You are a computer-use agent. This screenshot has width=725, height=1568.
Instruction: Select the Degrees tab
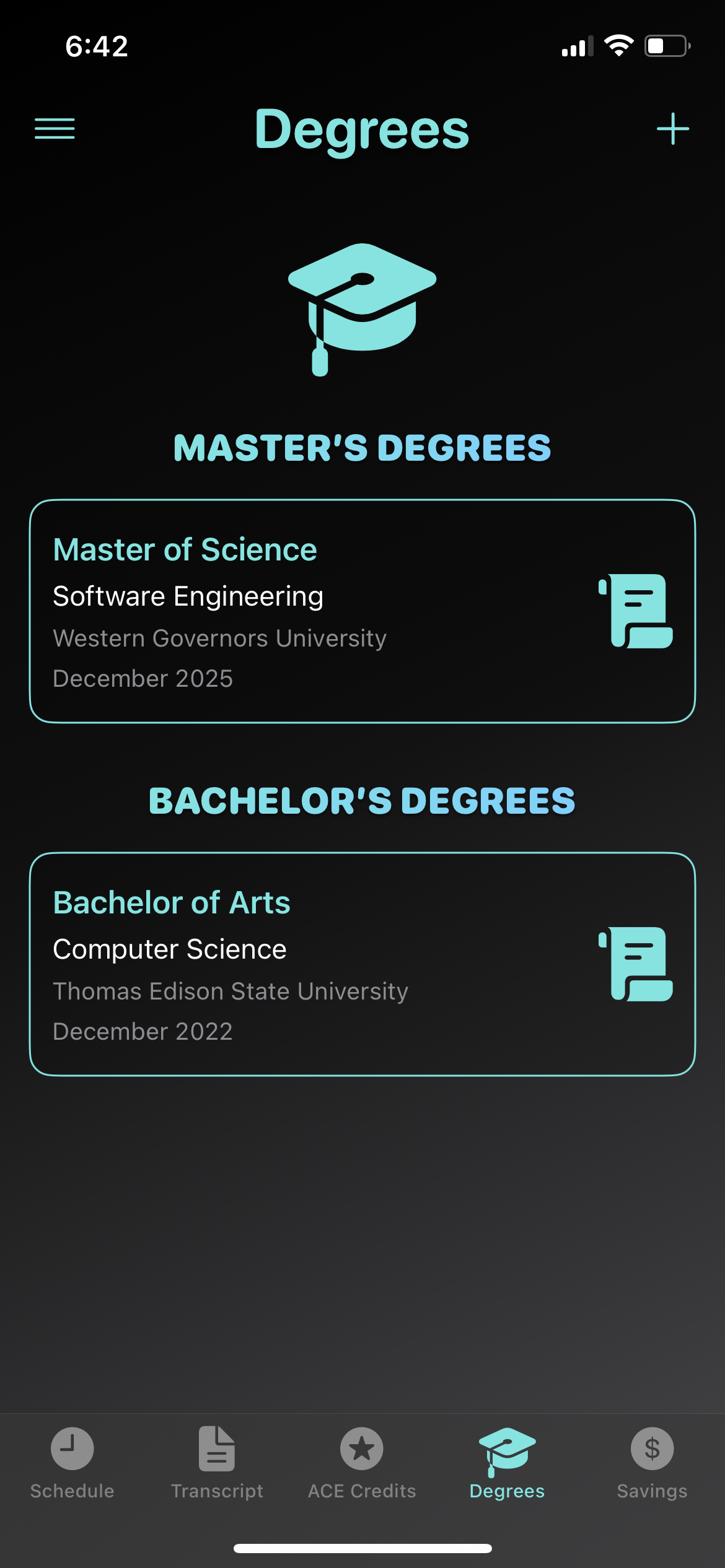pos(507,1463)
